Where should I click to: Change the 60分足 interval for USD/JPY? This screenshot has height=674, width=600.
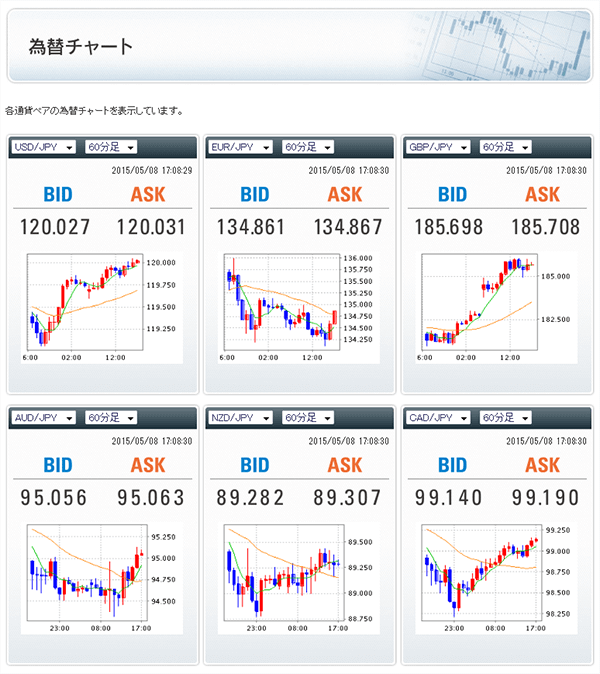tap(111, 147)
